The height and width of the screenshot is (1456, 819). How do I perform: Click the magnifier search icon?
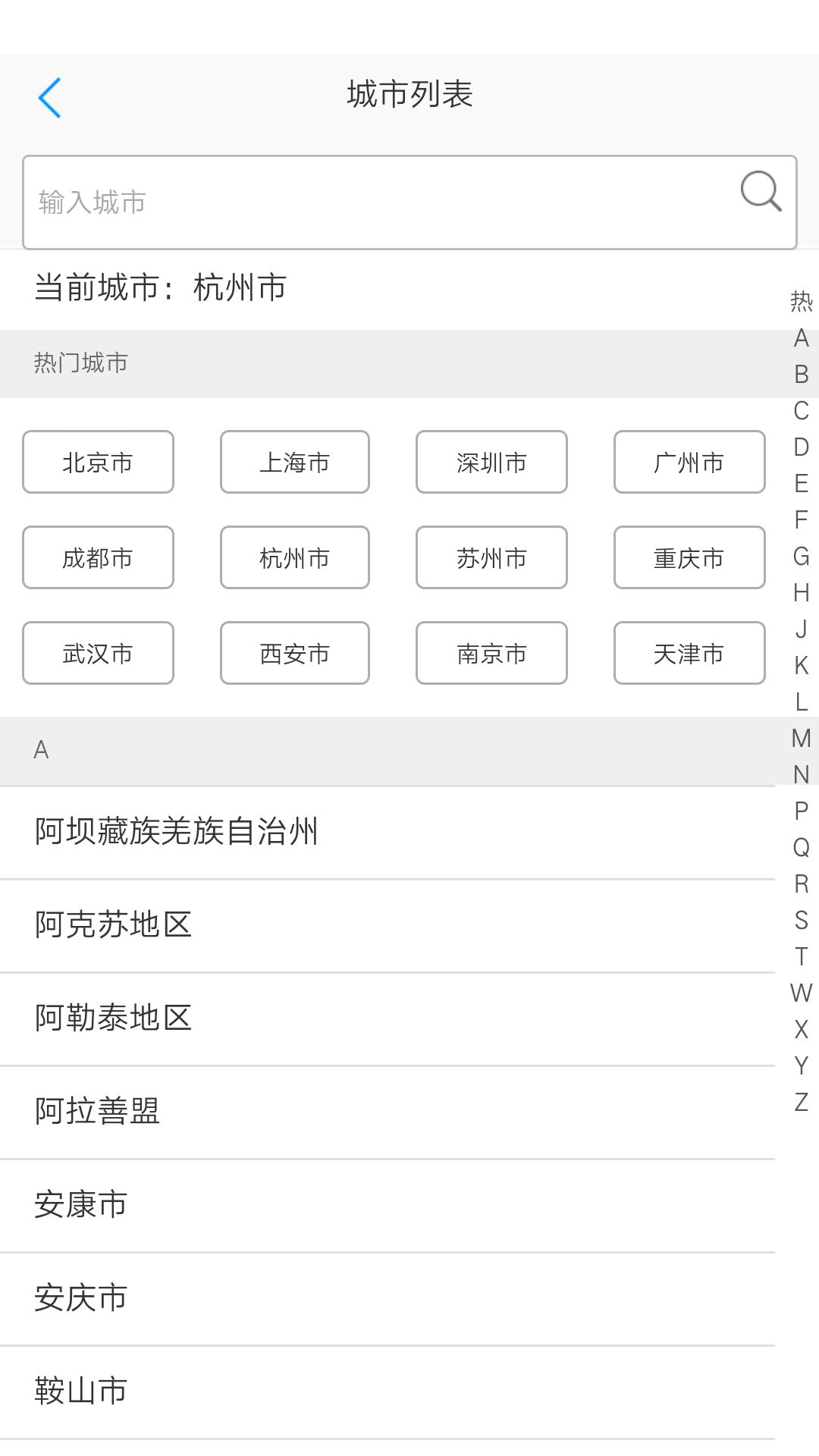pos(761,193)
